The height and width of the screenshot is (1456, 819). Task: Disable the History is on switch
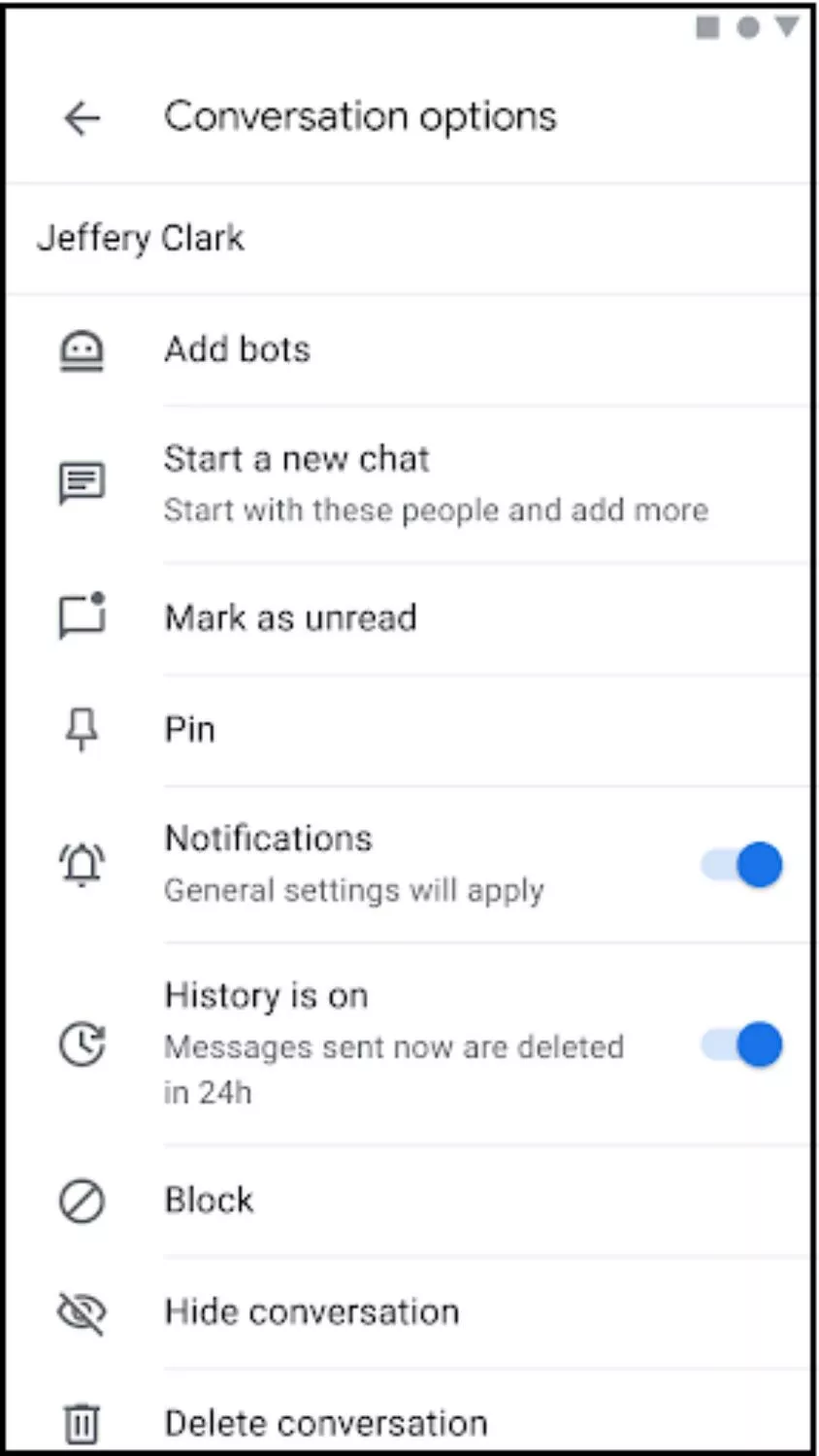click(x=743, y=1045)
